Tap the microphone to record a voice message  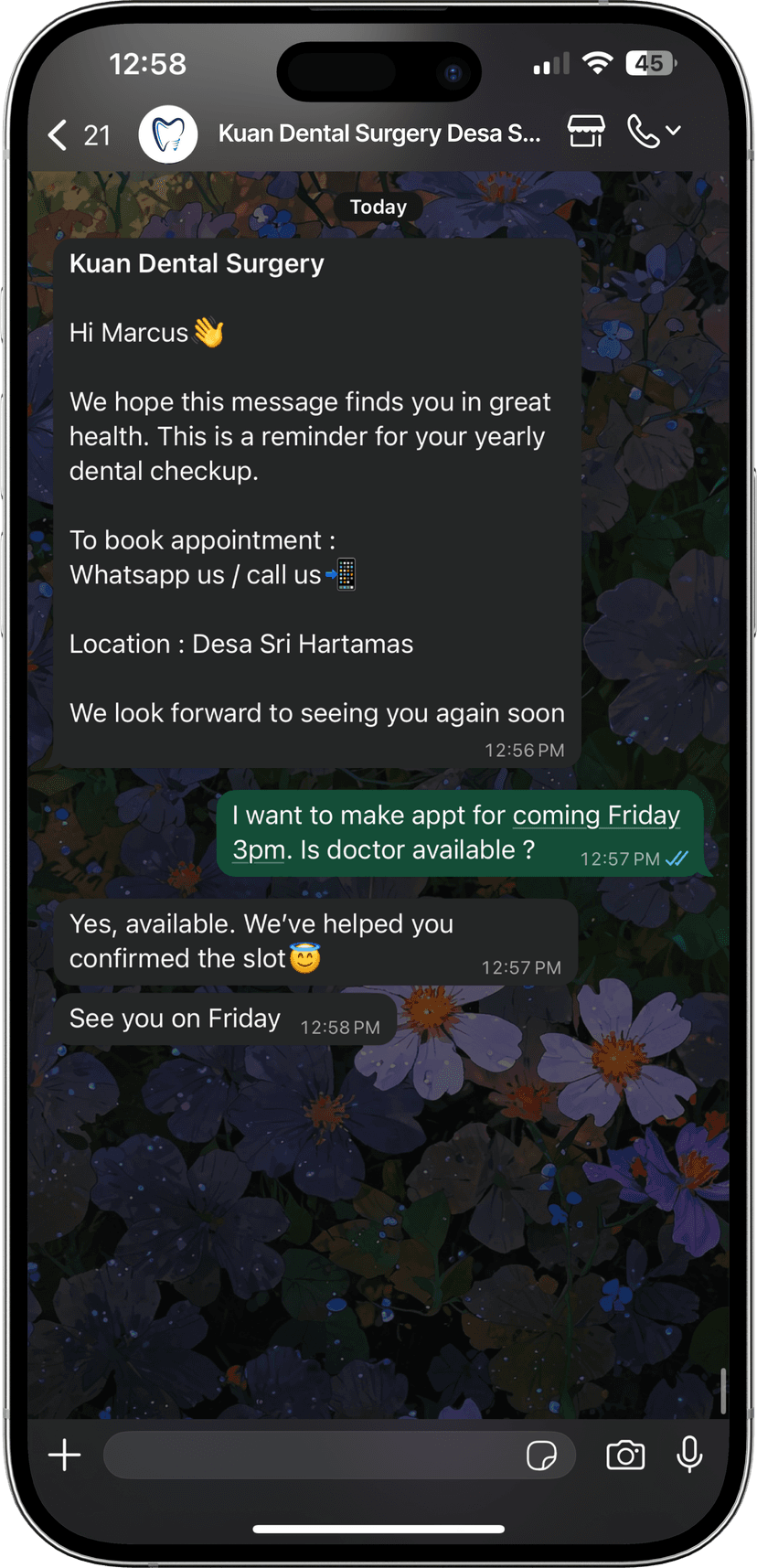(689, 1455)
